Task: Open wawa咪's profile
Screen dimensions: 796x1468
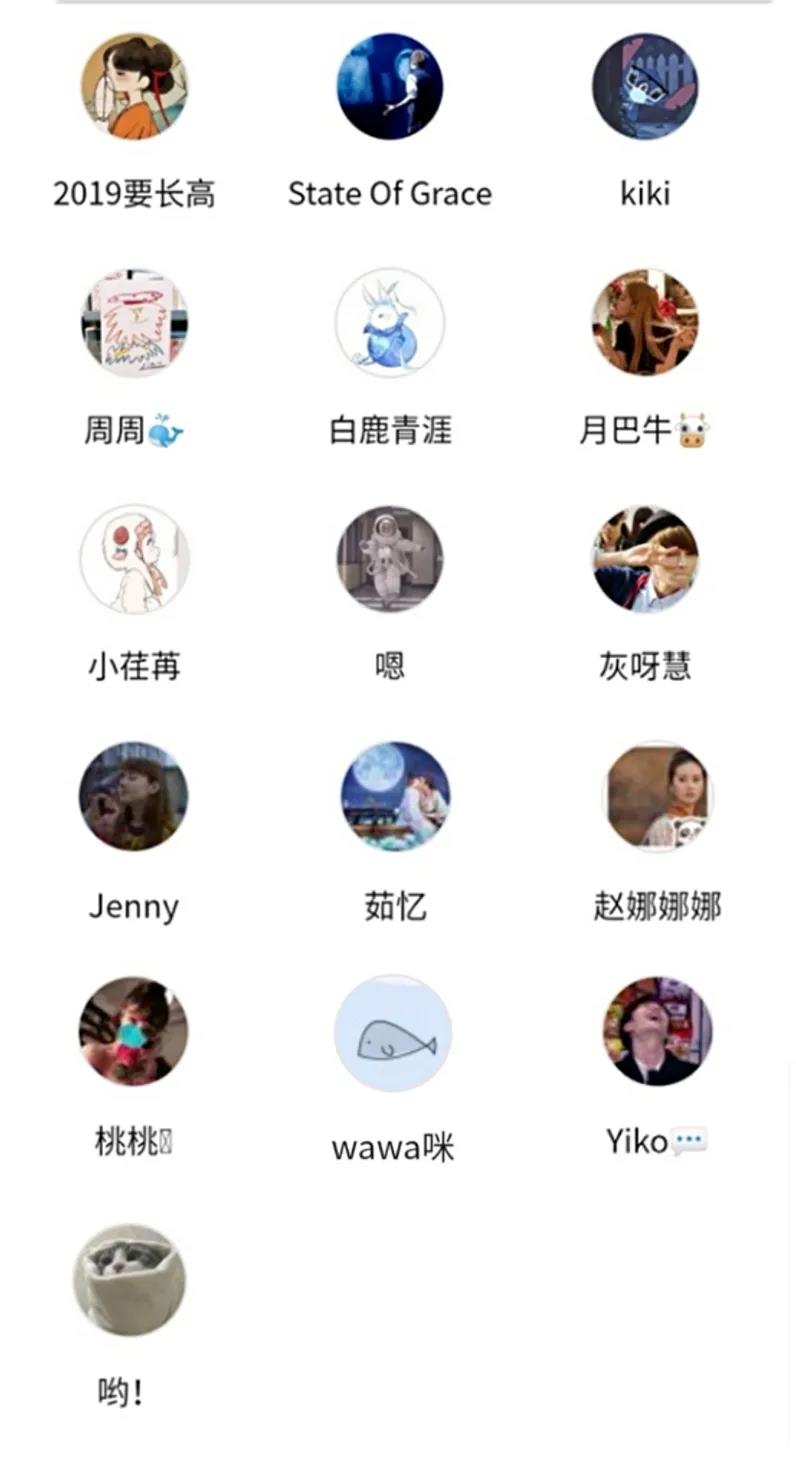Action: [393, 1033]
